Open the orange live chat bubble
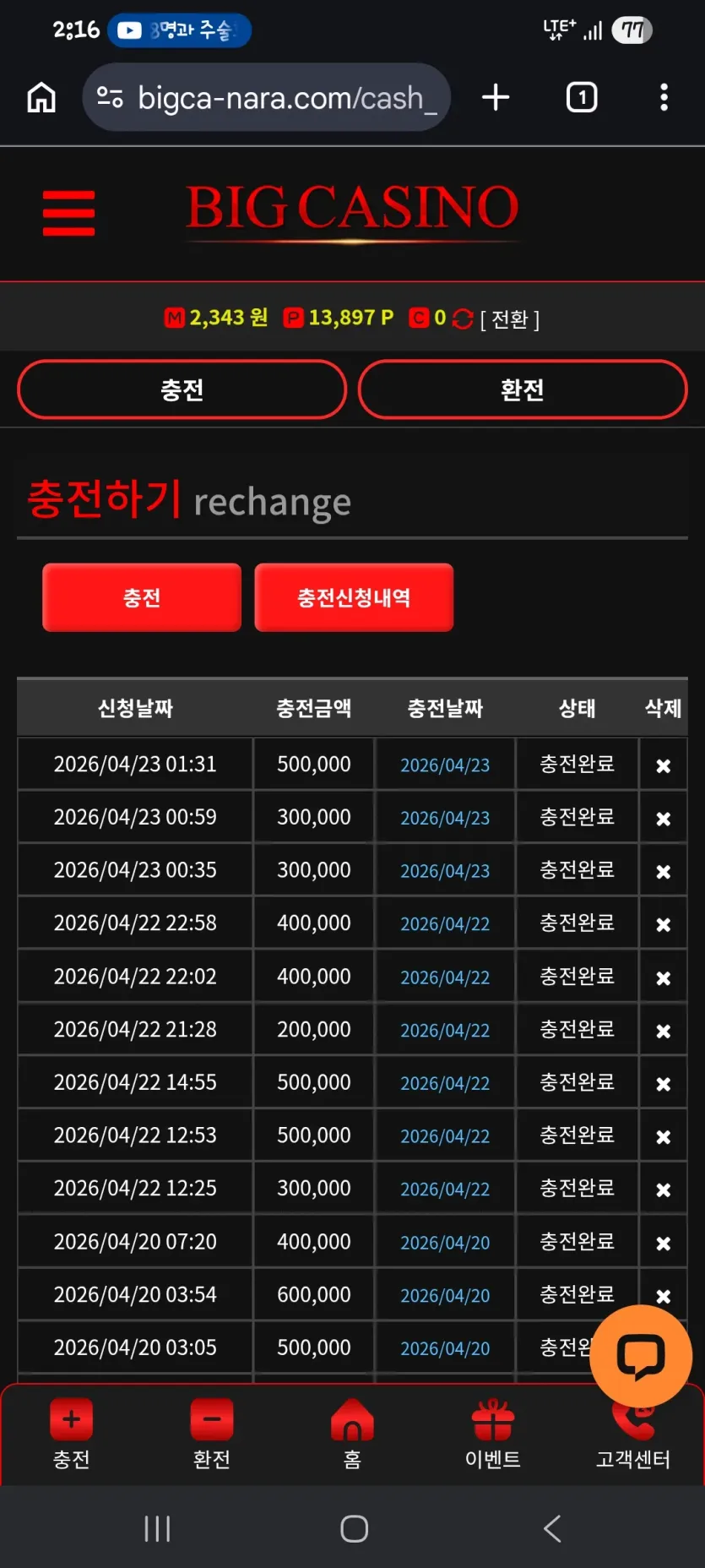The width and height of the screenshot is (705, 1568). click(641, 1357)
